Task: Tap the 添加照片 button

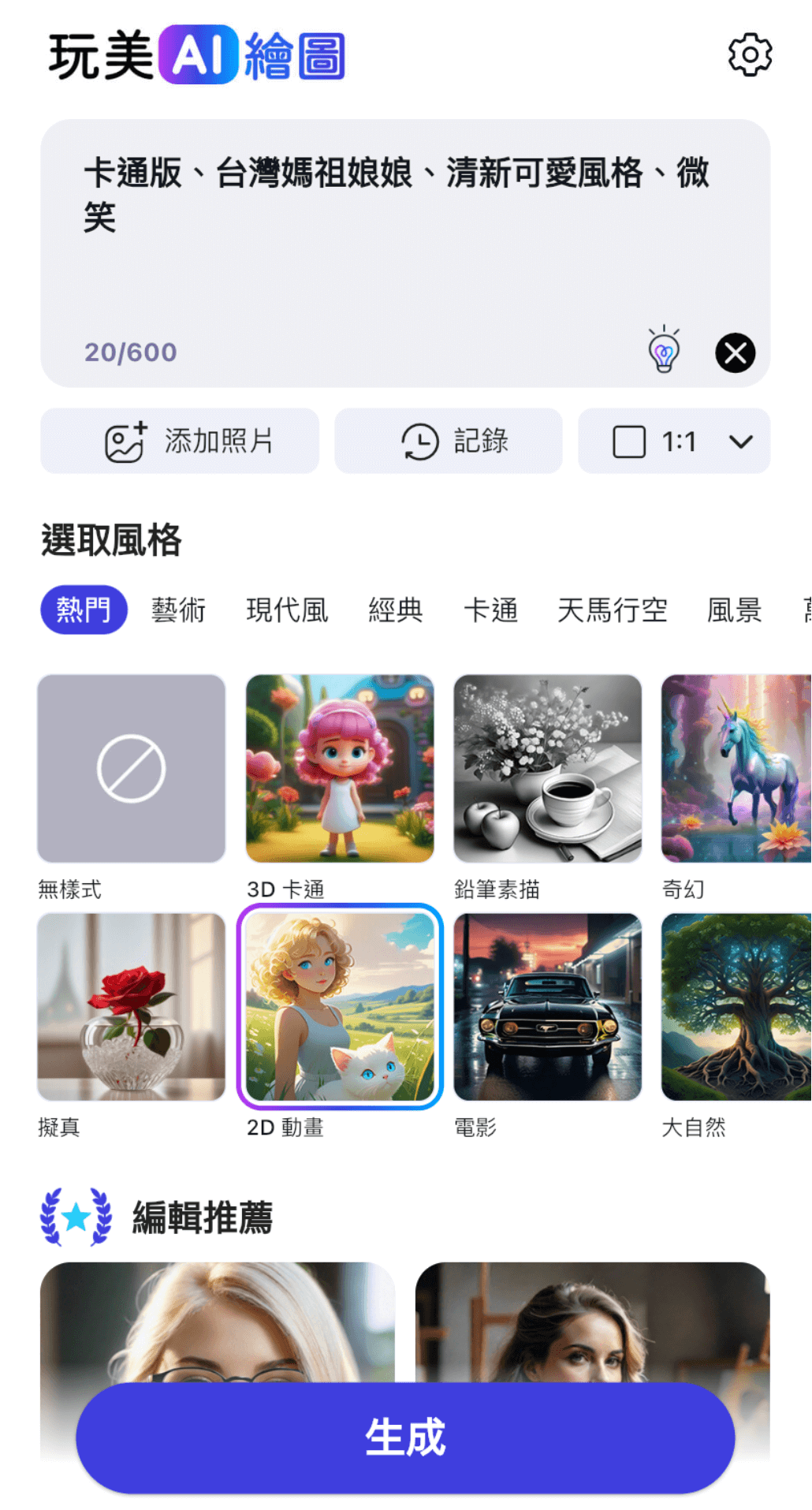Action: pyautogui.click(x=180, y=441)
